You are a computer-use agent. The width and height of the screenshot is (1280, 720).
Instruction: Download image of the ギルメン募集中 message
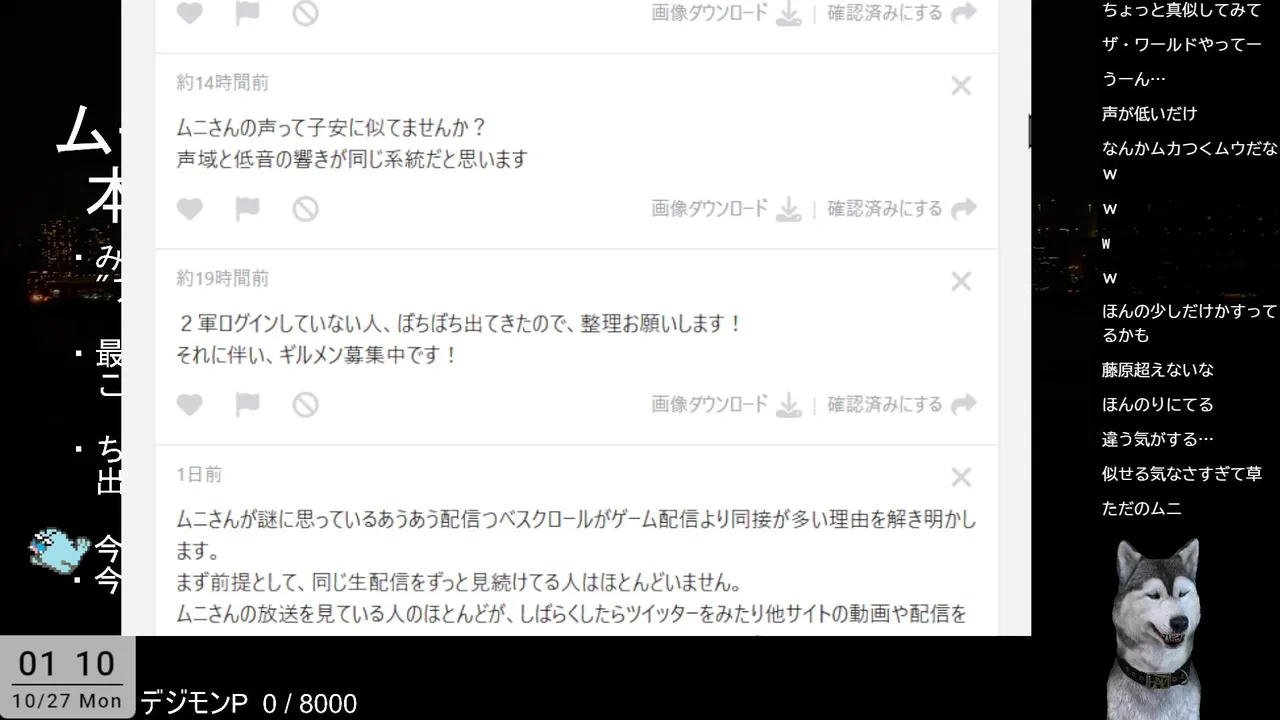pyautogui.click(x=726, y=404)
